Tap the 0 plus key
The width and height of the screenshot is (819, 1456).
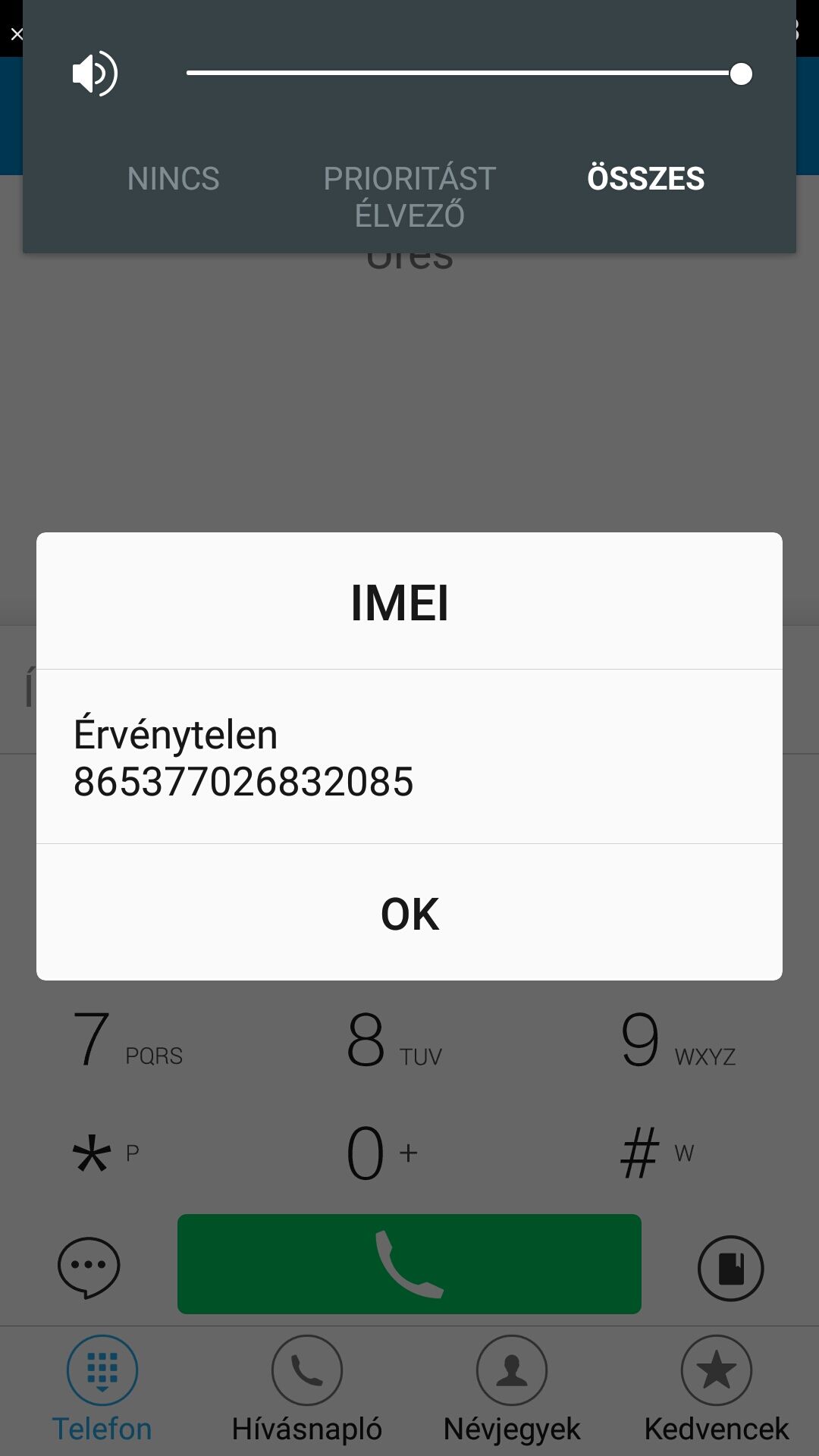(x=383, y=1153)
